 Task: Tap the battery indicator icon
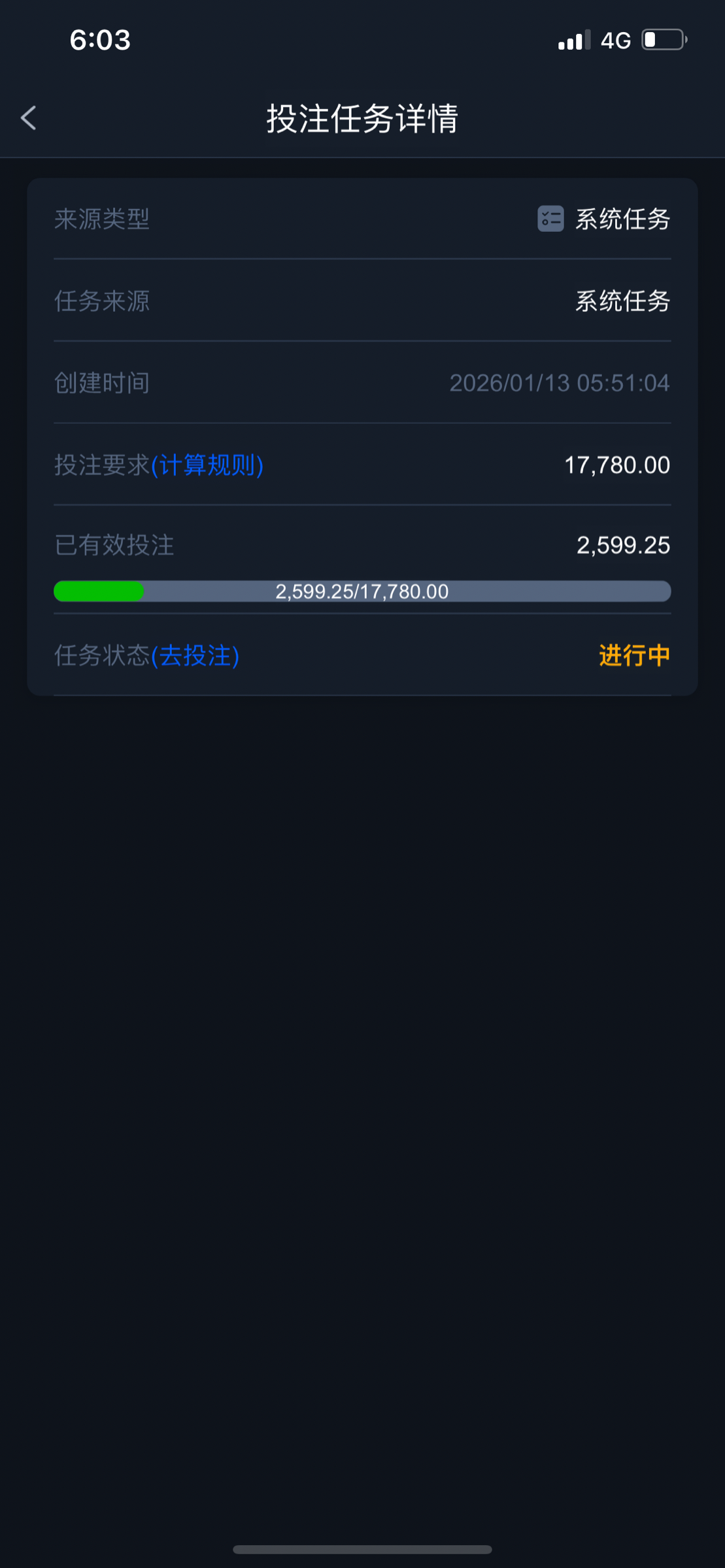(662, 39)
